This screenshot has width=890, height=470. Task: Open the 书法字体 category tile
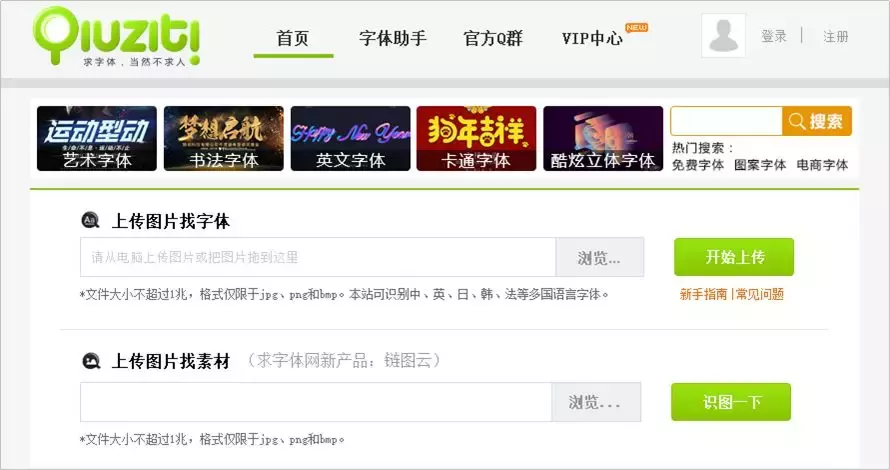coord(224,139)
